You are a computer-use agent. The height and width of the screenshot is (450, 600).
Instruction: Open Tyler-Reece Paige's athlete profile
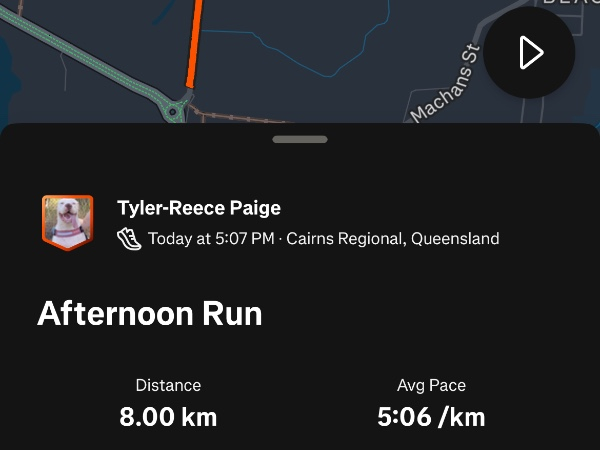point(199,208)
